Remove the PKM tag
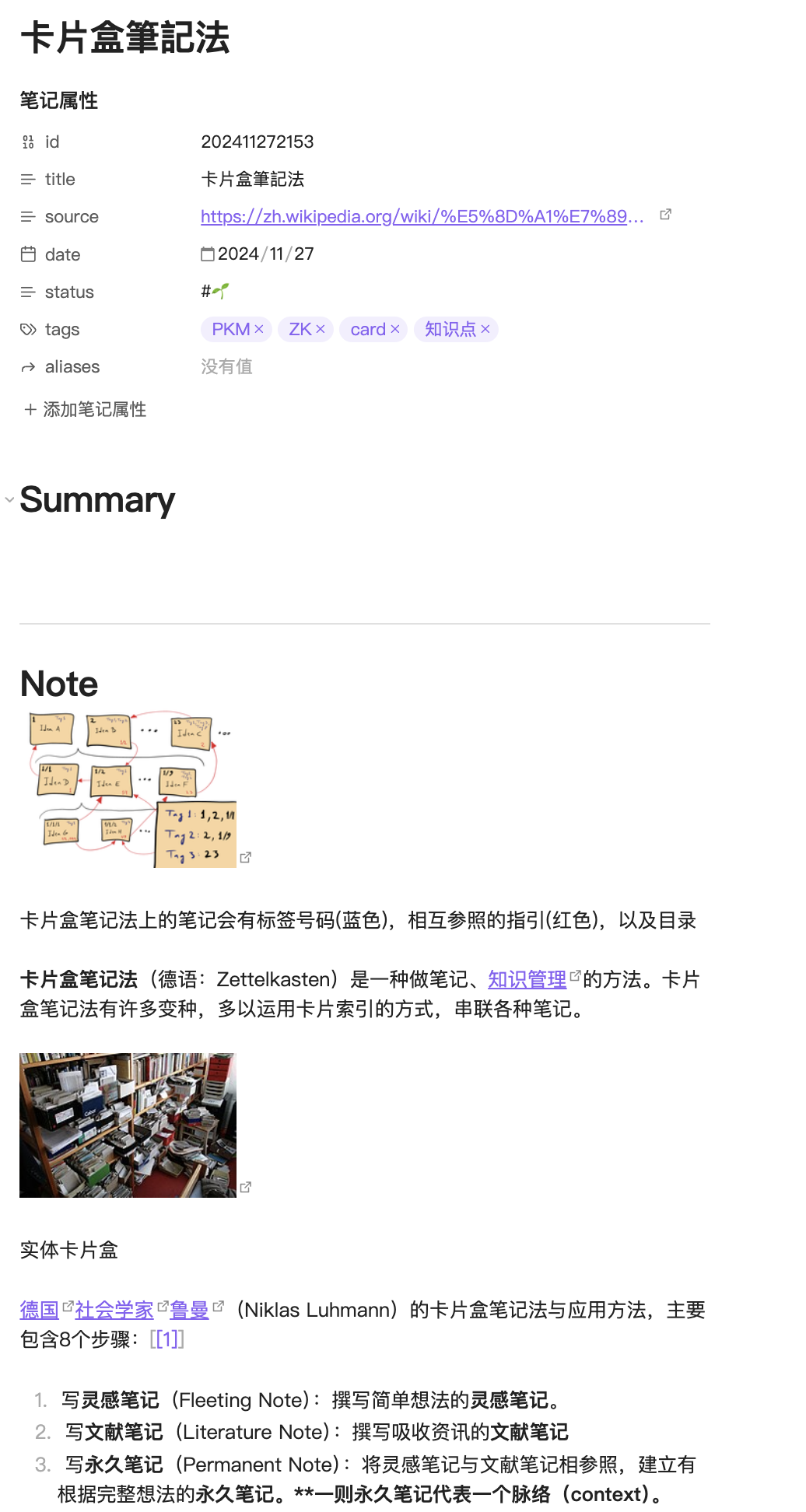 coord(259,330)
